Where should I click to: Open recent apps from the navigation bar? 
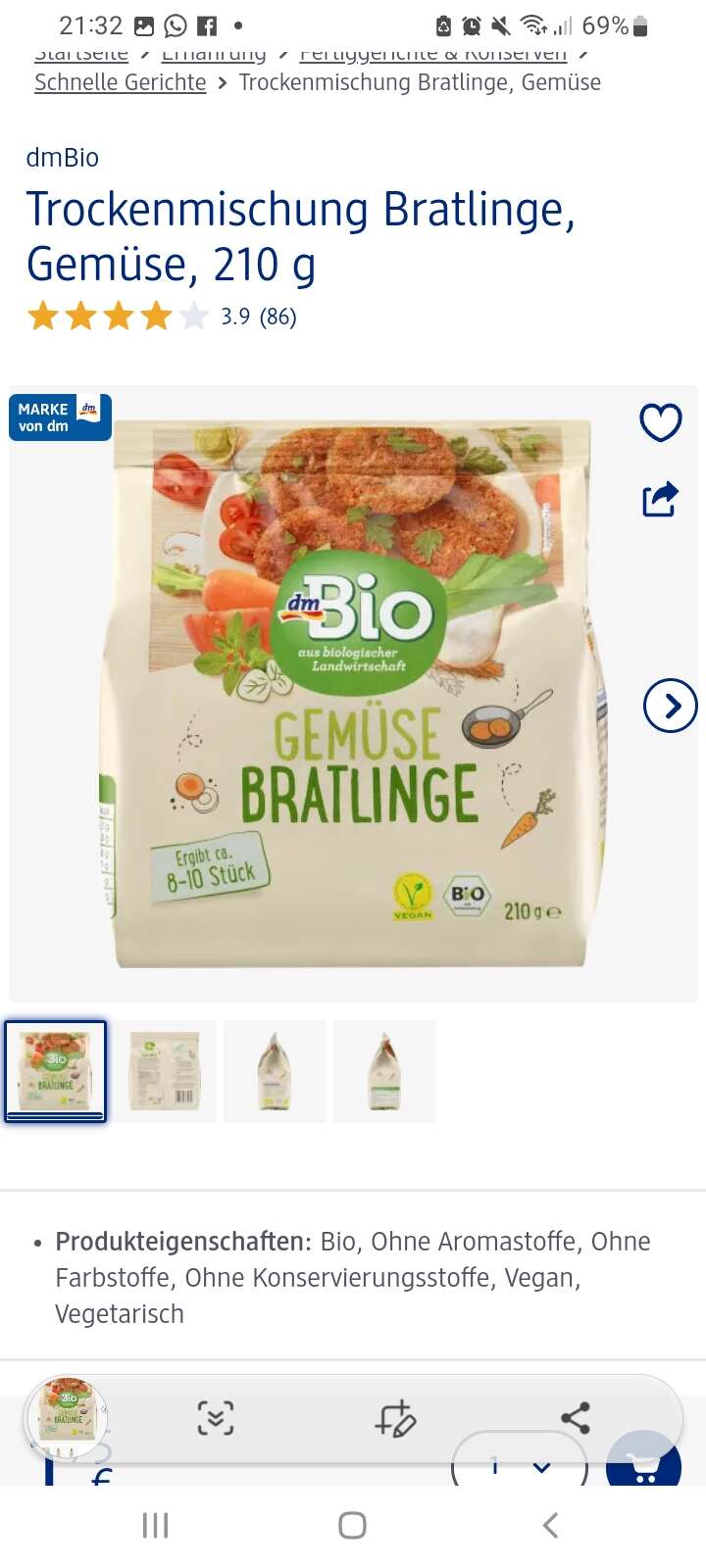click(156, 1525)
